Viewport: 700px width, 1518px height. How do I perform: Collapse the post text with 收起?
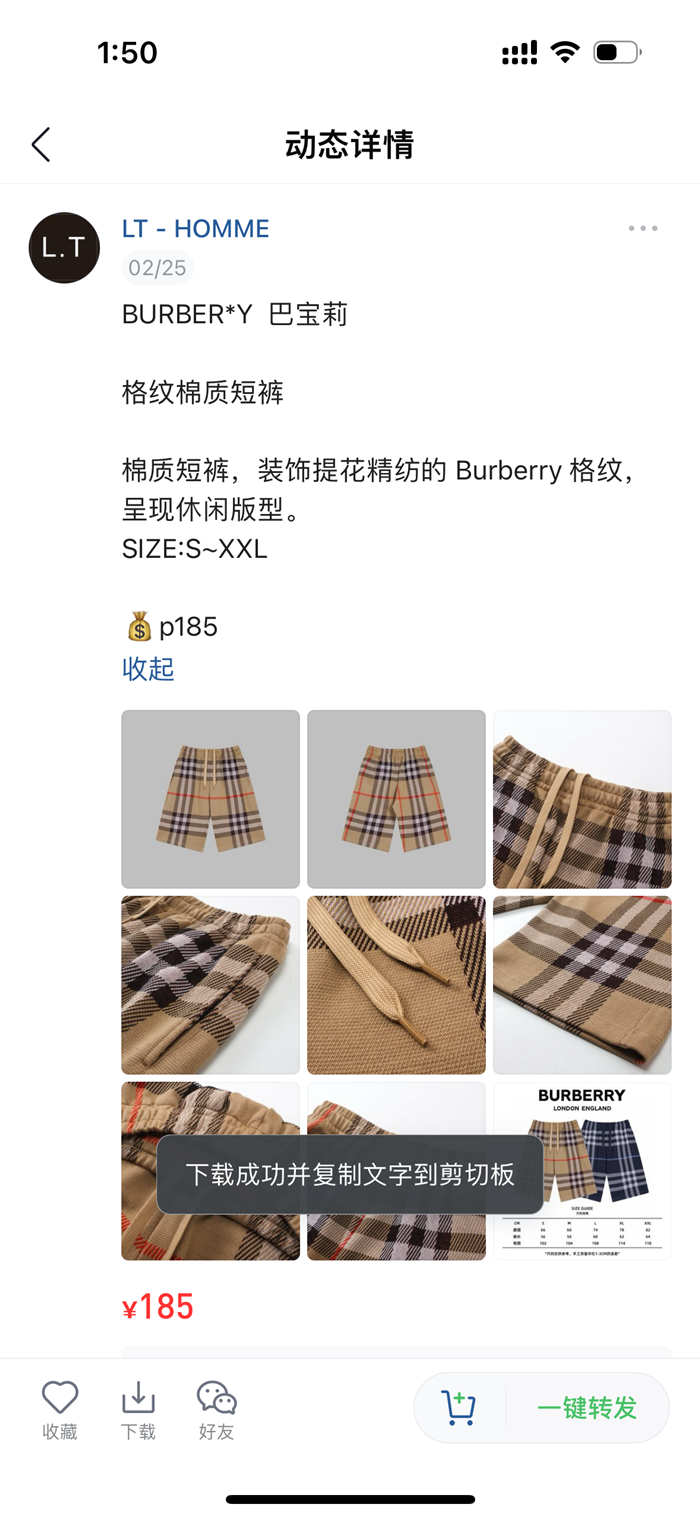[148, 668]
